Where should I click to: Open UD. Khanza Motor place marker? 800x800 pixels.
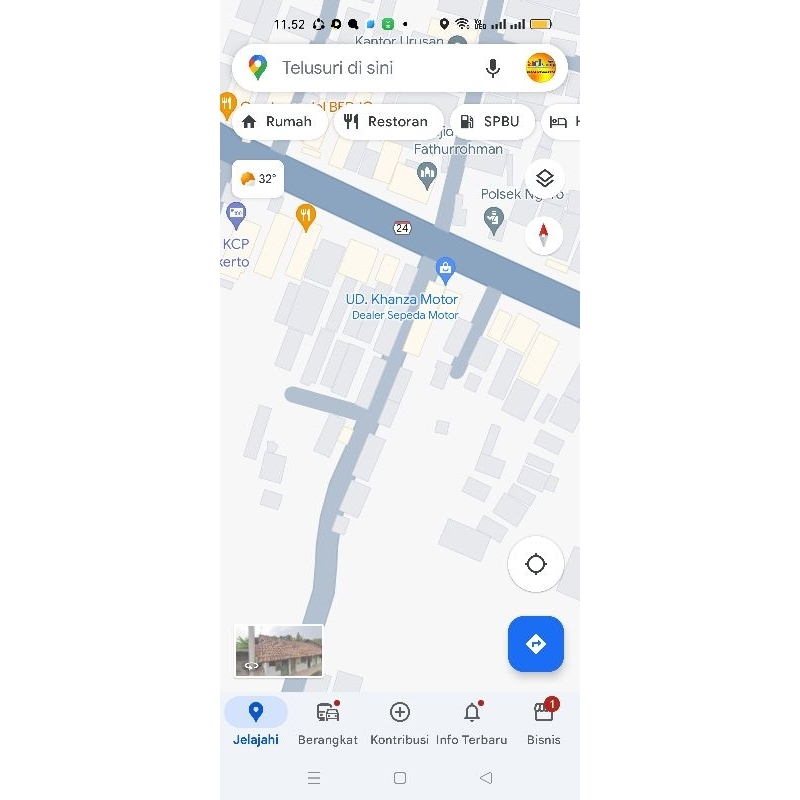(445, 268)
